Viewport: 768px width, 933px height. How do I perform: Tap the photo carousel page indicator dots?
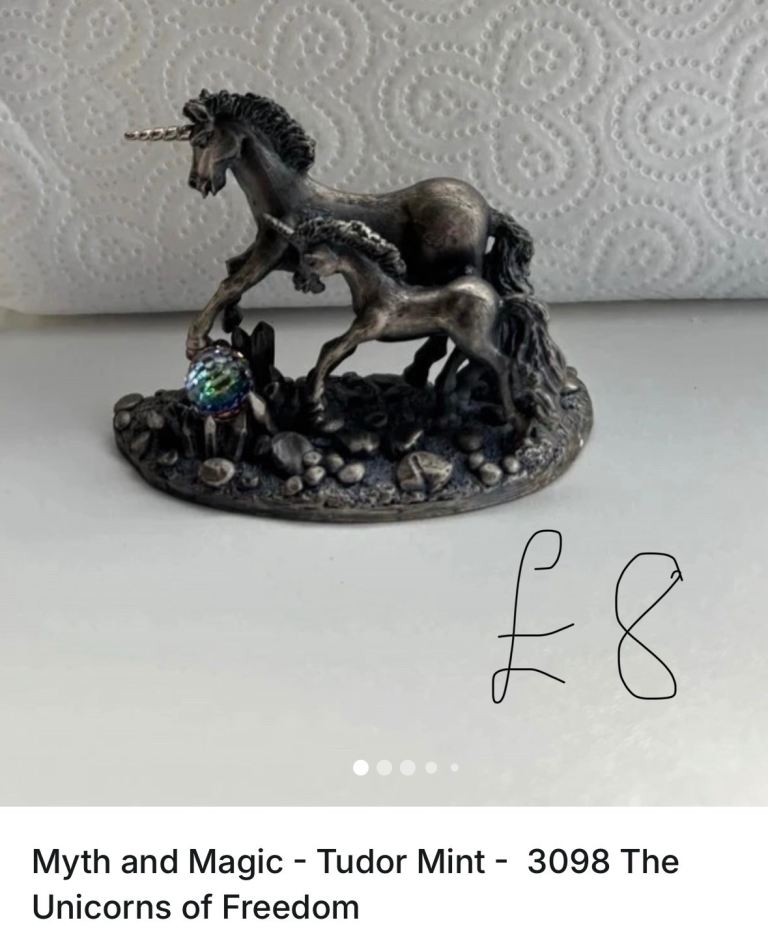(x=407, y=768)
